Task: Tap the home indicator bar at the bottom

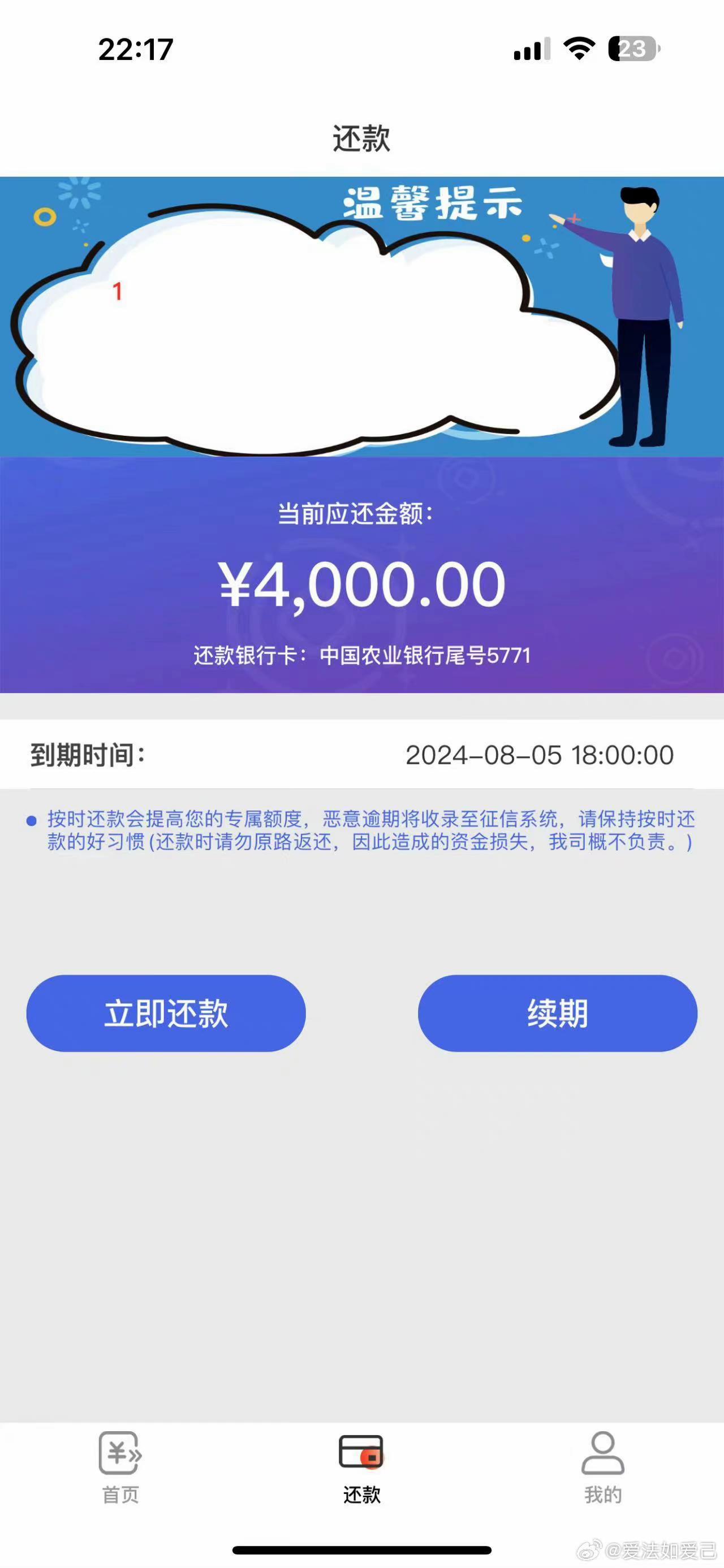Action: click(x=361, y=1550)
